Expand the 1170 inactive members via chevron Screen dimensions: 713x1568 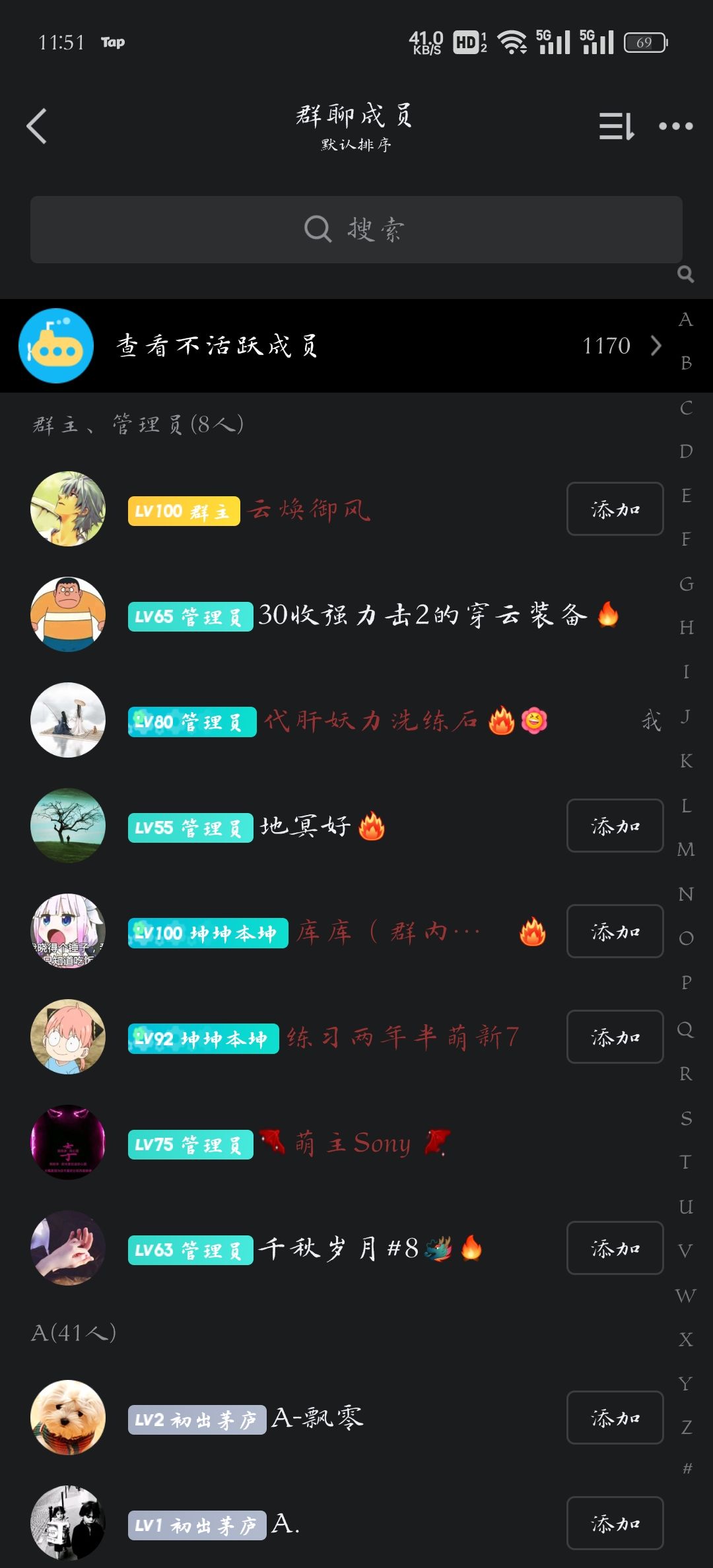pyautogui.click(x=656, y=346)
